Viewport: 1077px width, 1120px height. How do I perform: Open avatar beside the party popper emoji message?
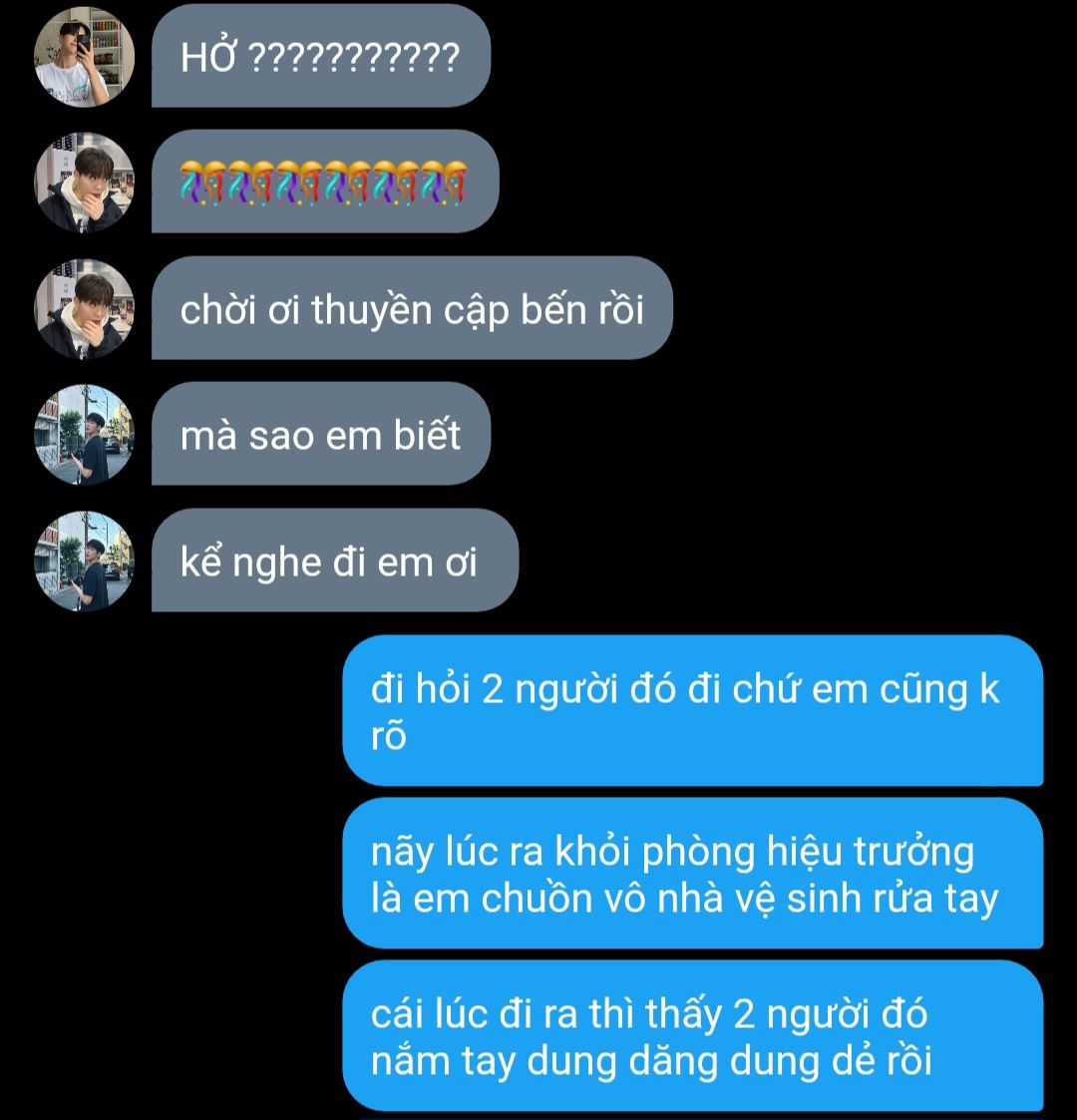click(x=84, y=182)
